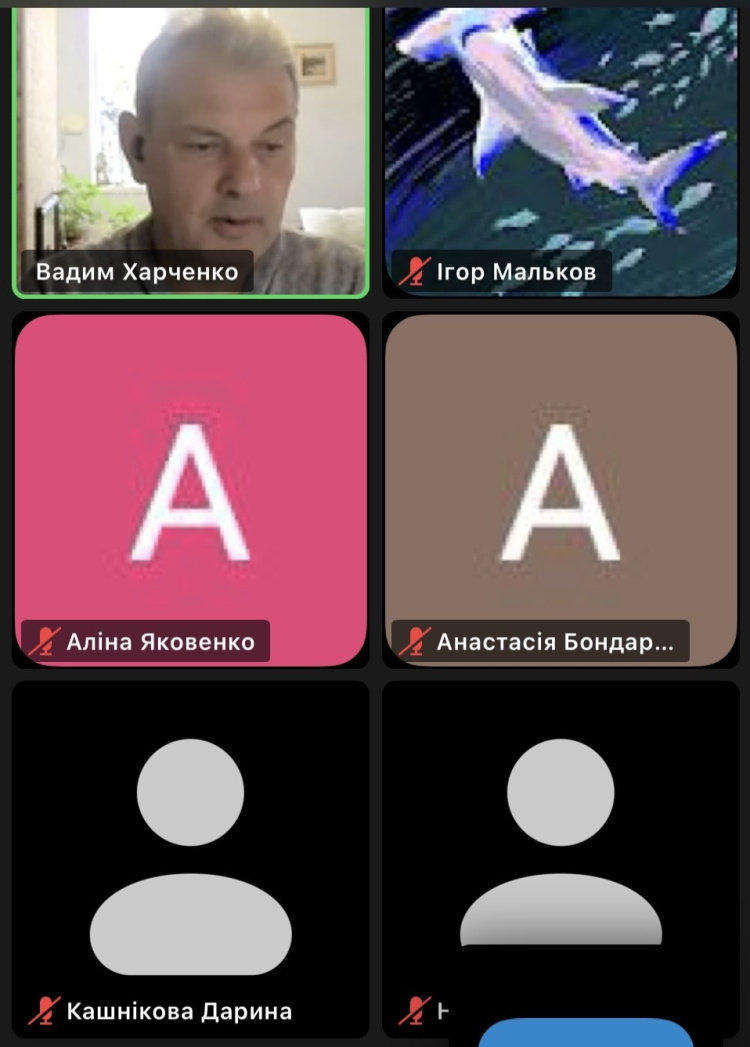Open Кашнікова Дарина's participant tile
750x1047 pixels.
click(x=190, y=860)
